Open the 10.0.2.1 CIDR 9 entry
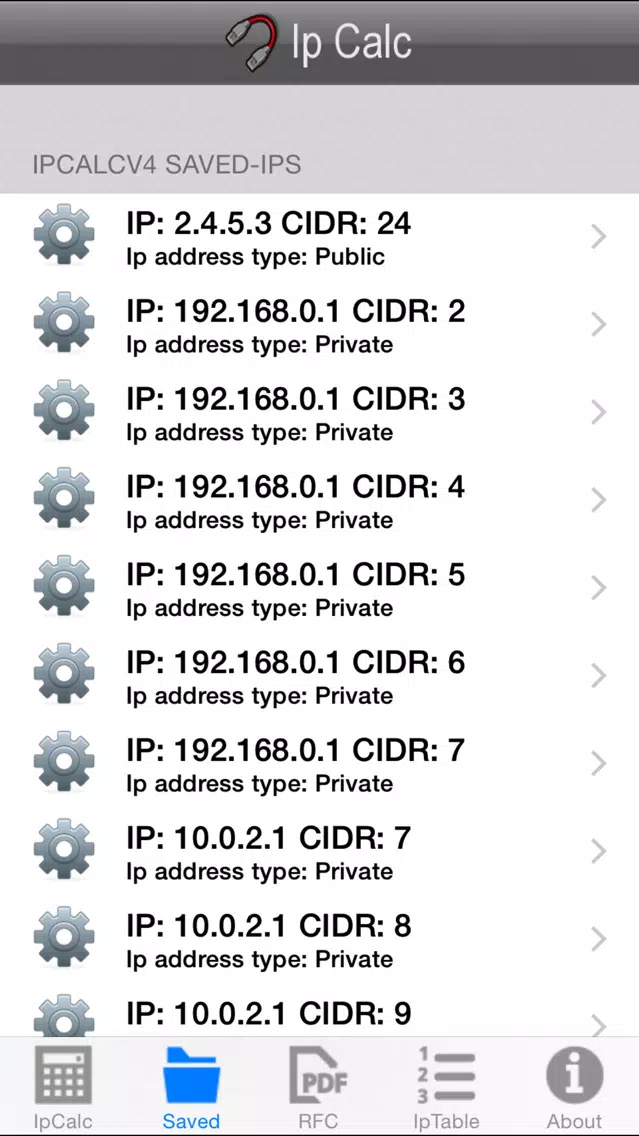 click(320, 1010)
